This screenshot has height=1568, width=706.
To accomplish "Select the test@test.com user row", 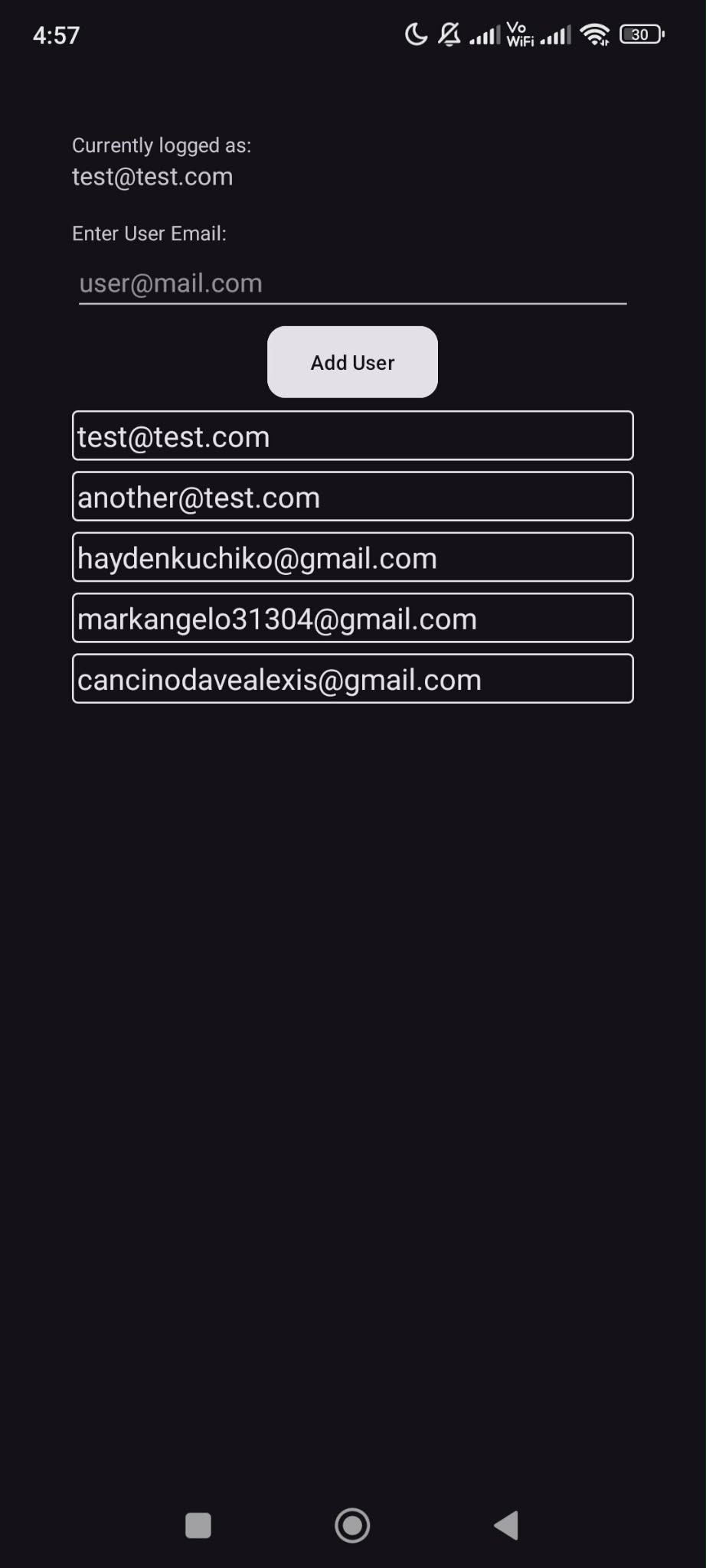I will click(352, 436).
